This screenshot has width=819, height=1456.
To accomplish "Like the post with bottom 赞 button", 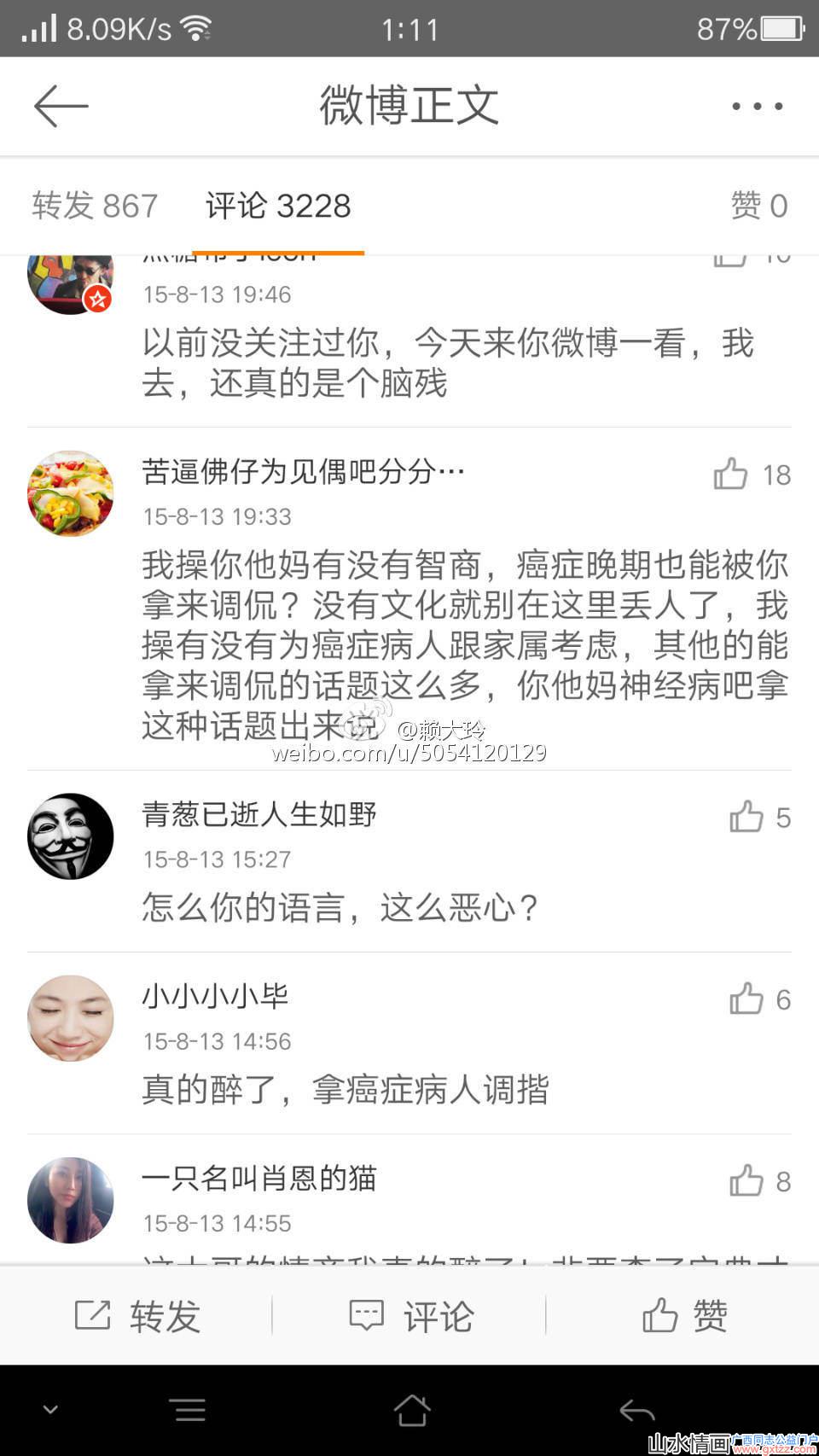I will (683, 1316).
